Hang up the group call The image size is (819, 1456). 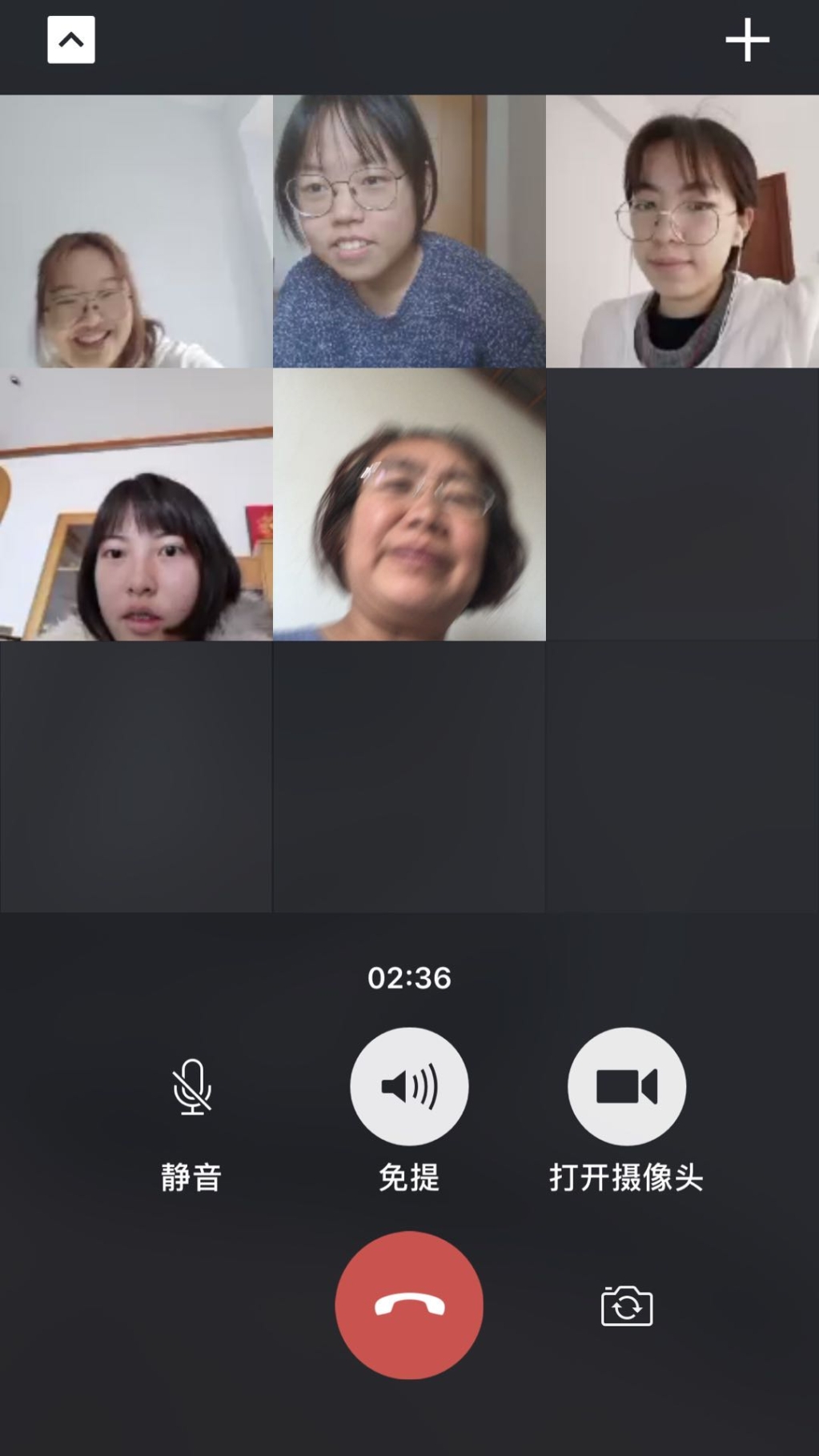pos(409,1305)
